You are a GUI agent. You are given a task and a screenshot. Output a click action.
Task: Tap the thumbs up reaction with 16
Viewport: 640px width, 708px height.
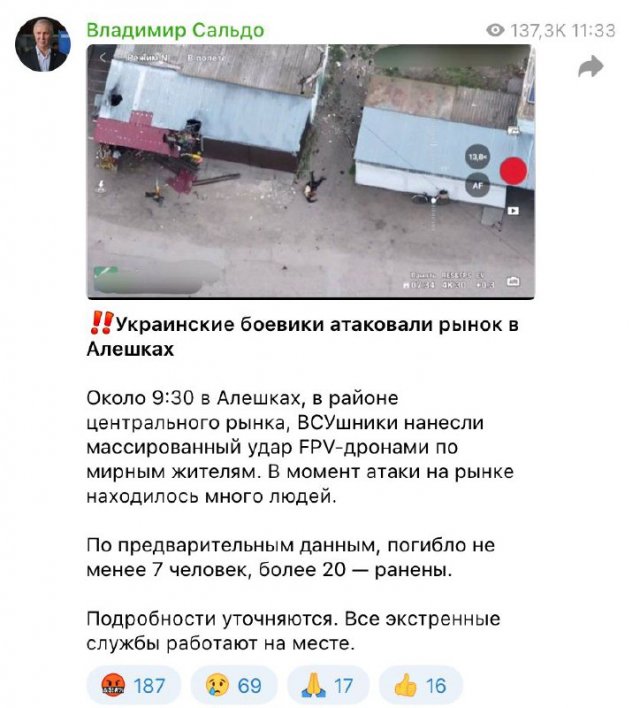pos(422,686)
